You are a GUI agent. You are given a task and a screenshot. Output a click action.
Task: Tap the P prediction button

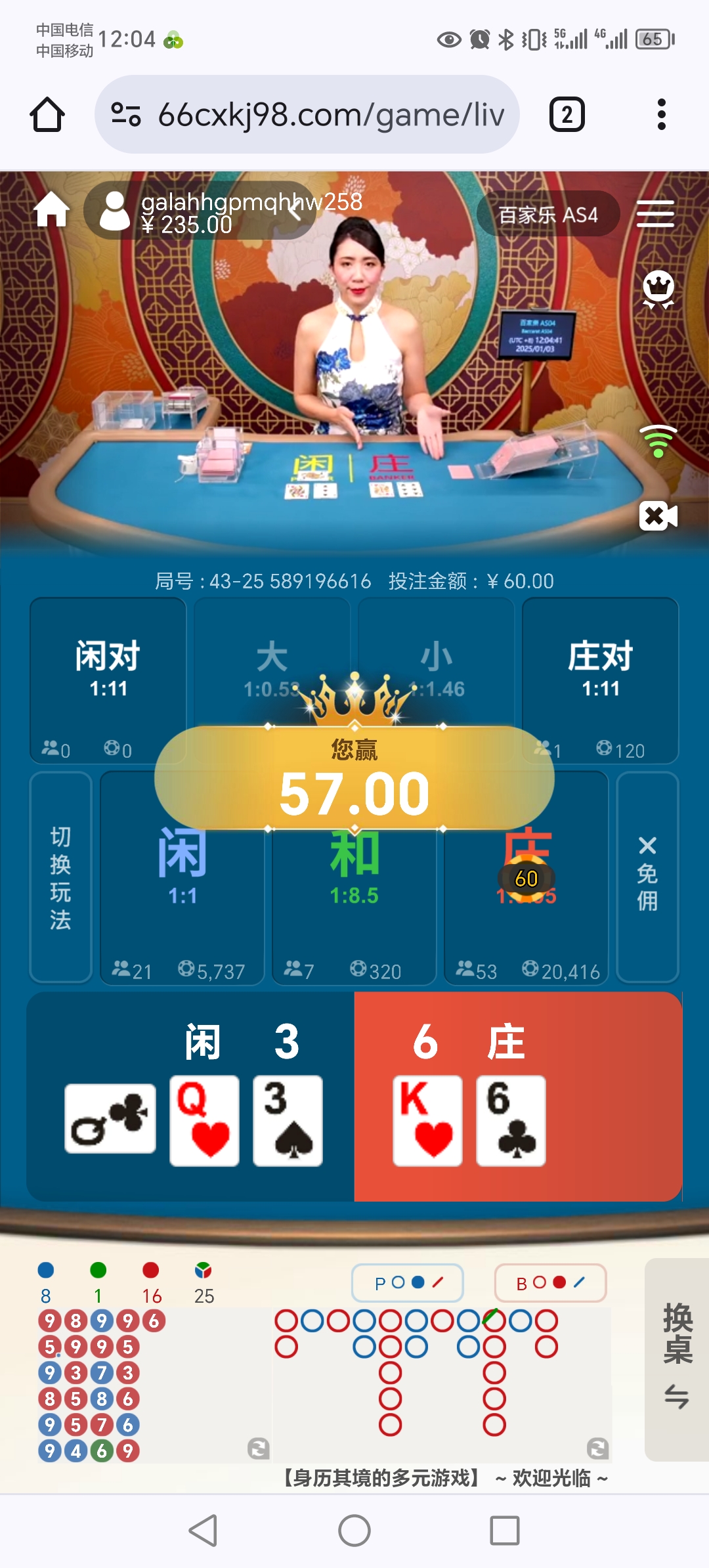click(x=408, y=1282)
